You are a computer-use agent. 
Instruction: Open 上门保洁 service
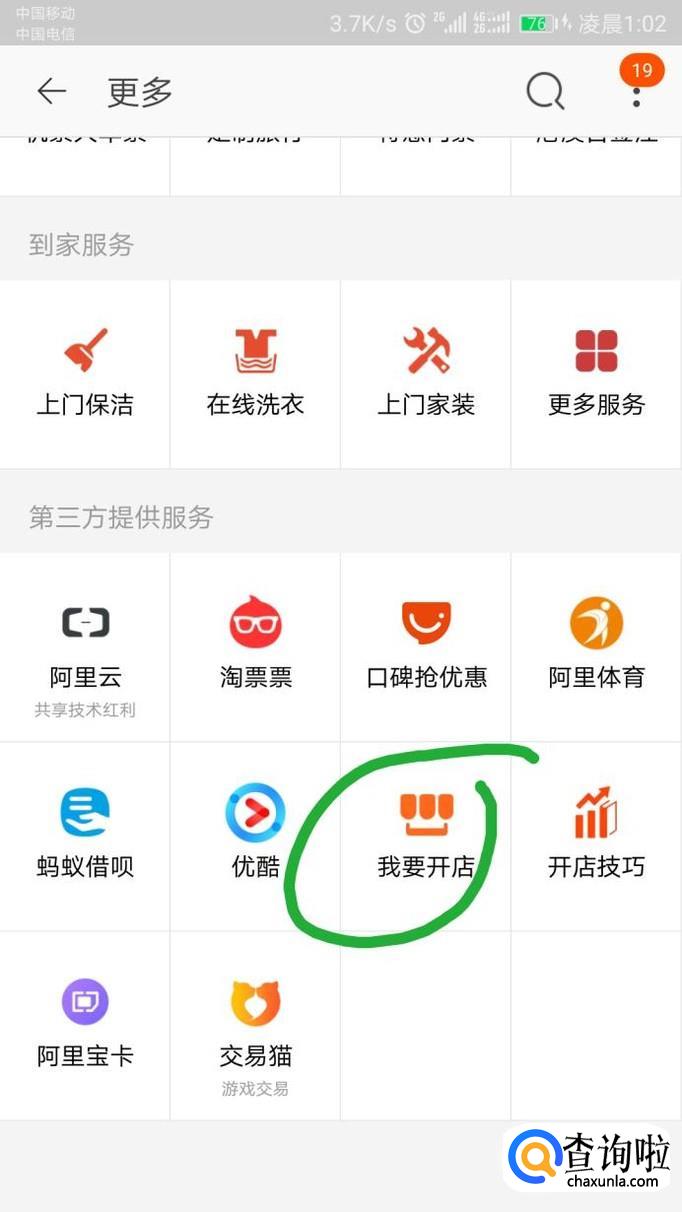tap(85, 374)
